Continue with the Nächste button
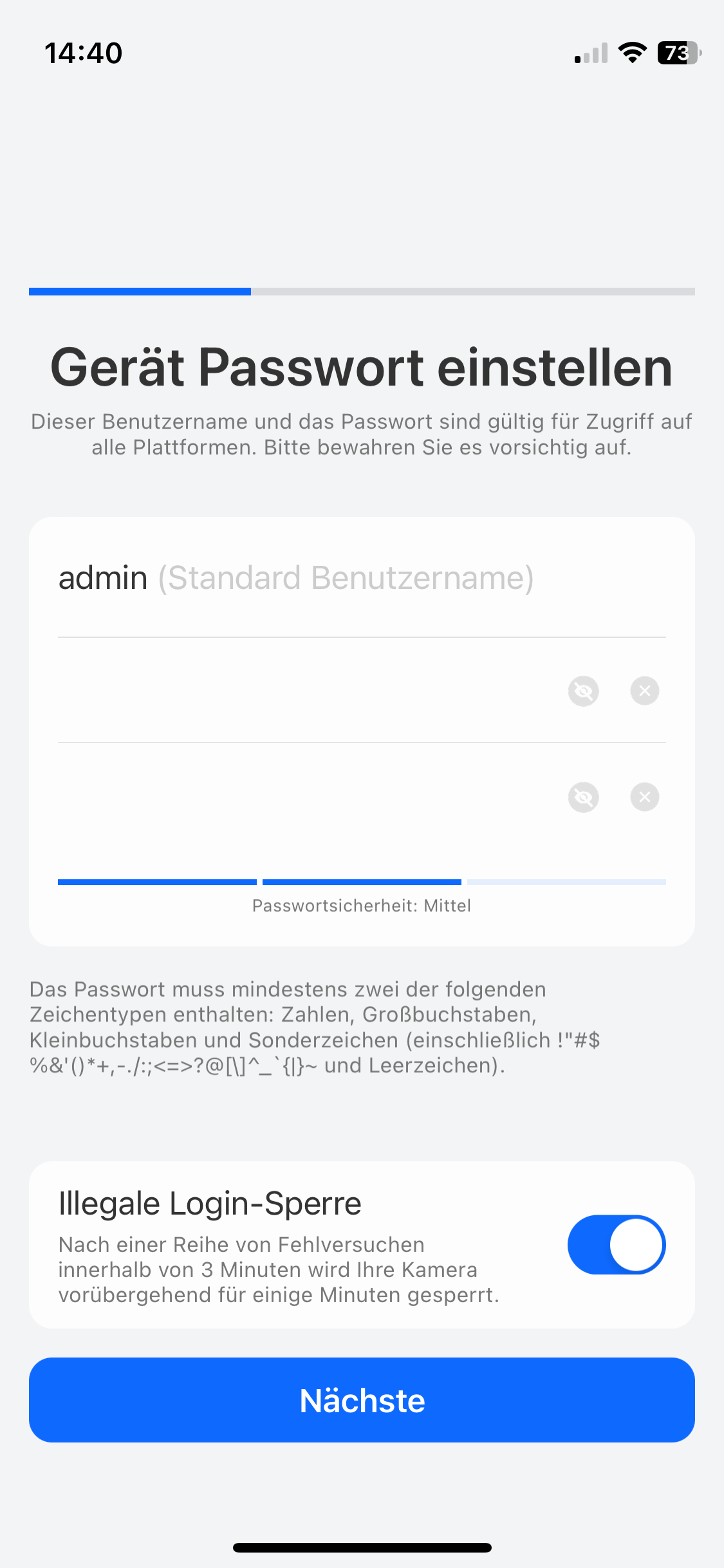 pos(362,1400)
